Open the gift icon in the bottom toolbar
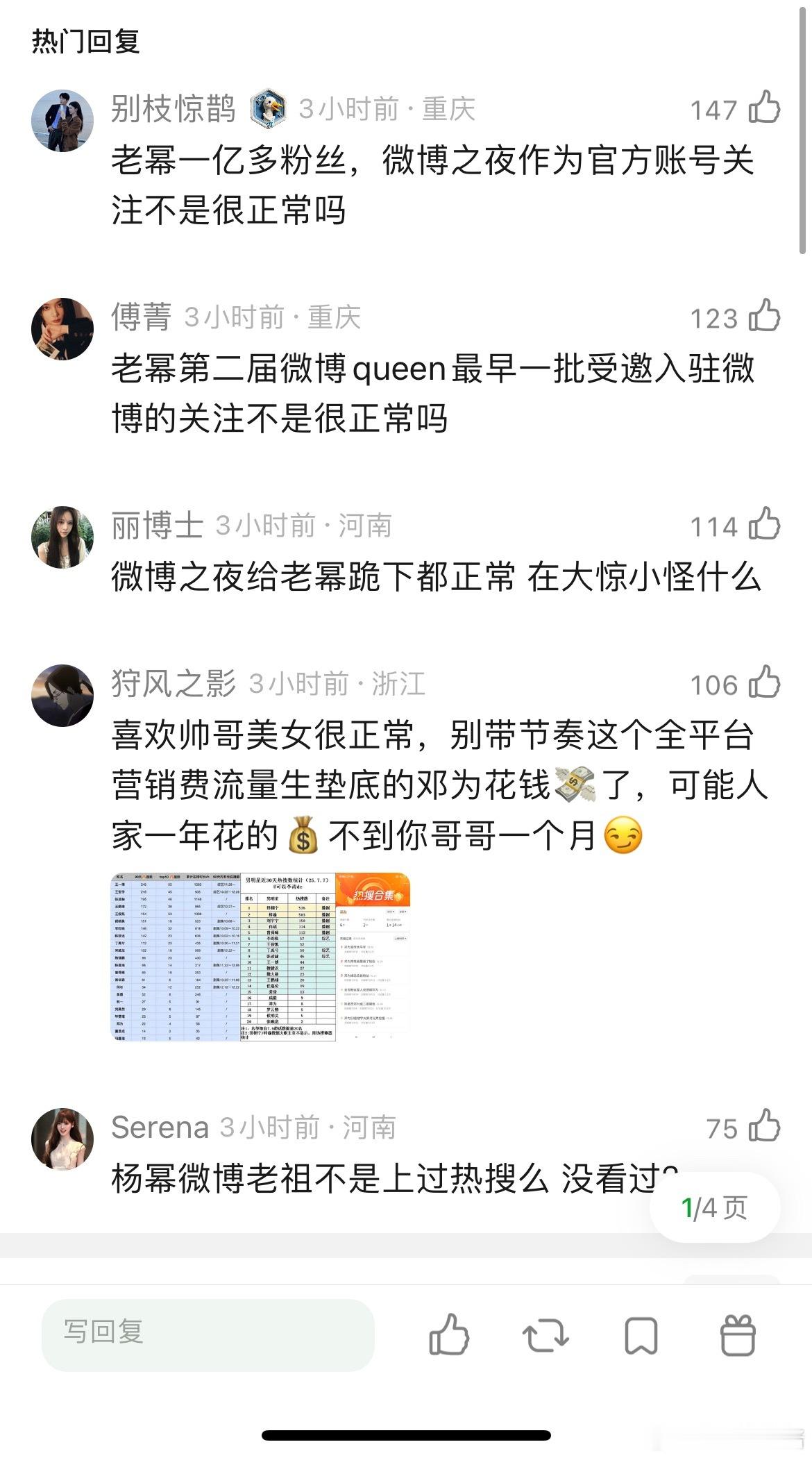812x1458 pixels. pos(739,1333)
